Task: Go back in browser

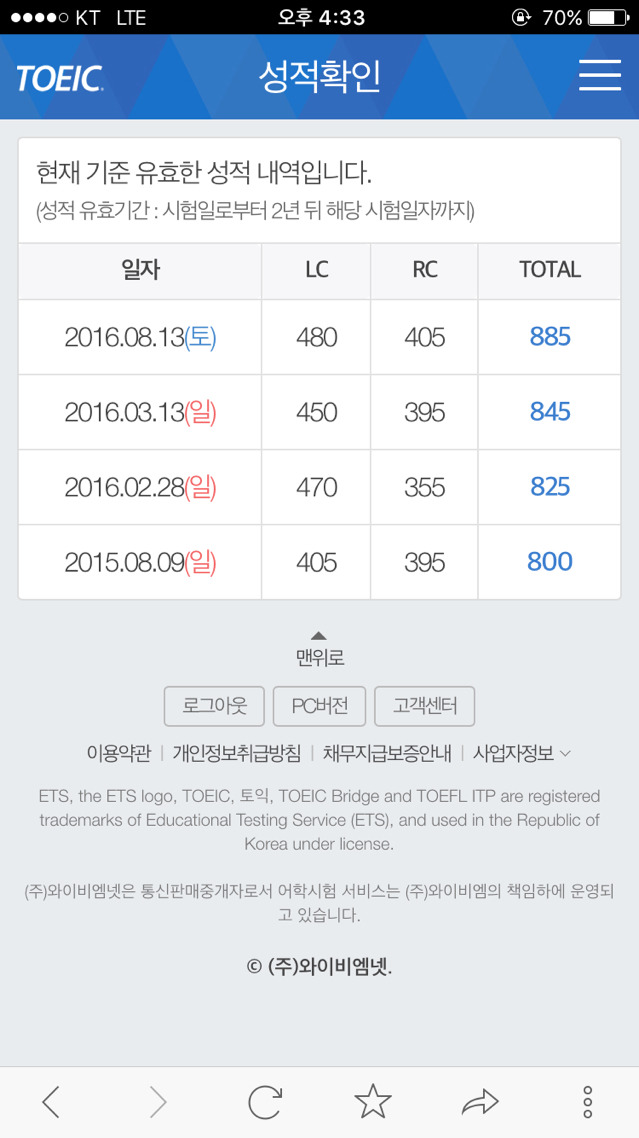Action: click(x=51, y=1101)
